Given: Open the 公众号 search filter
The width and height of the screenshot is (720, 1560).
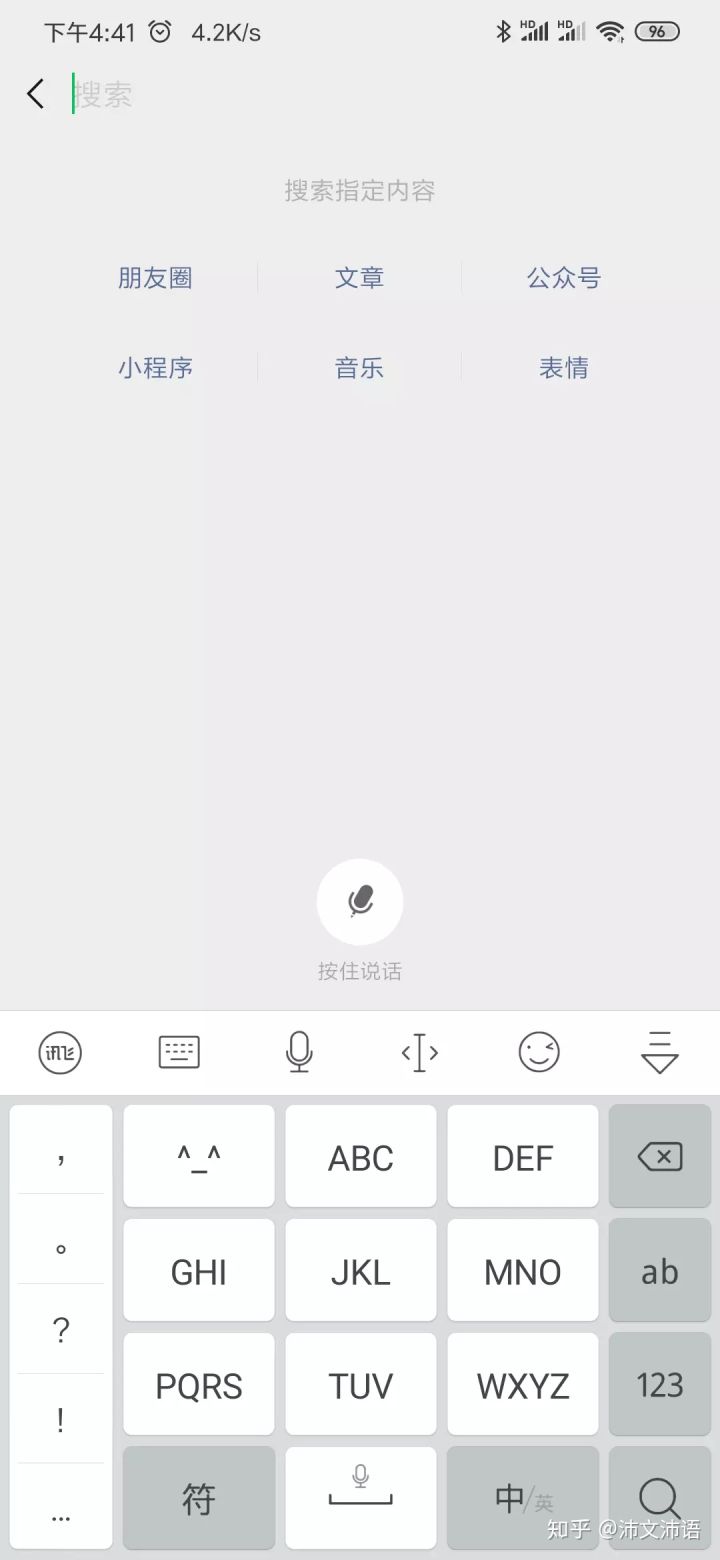Looking at the screenshot, I should [x=563, y=278].
